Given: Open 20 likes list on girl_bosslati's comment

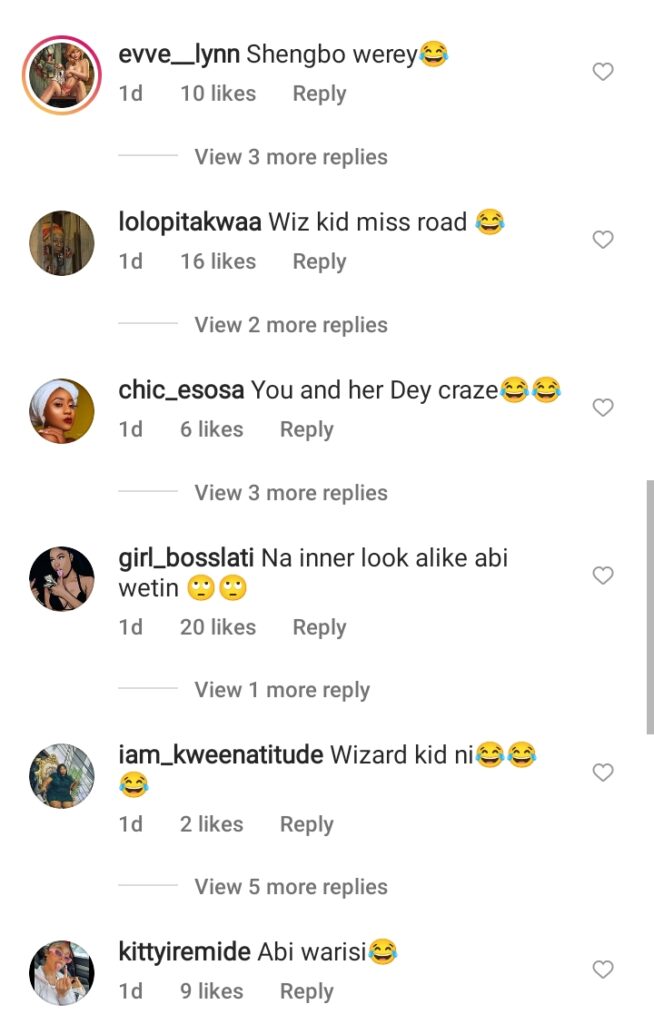Looking at the screenshot, I should 218,628.
